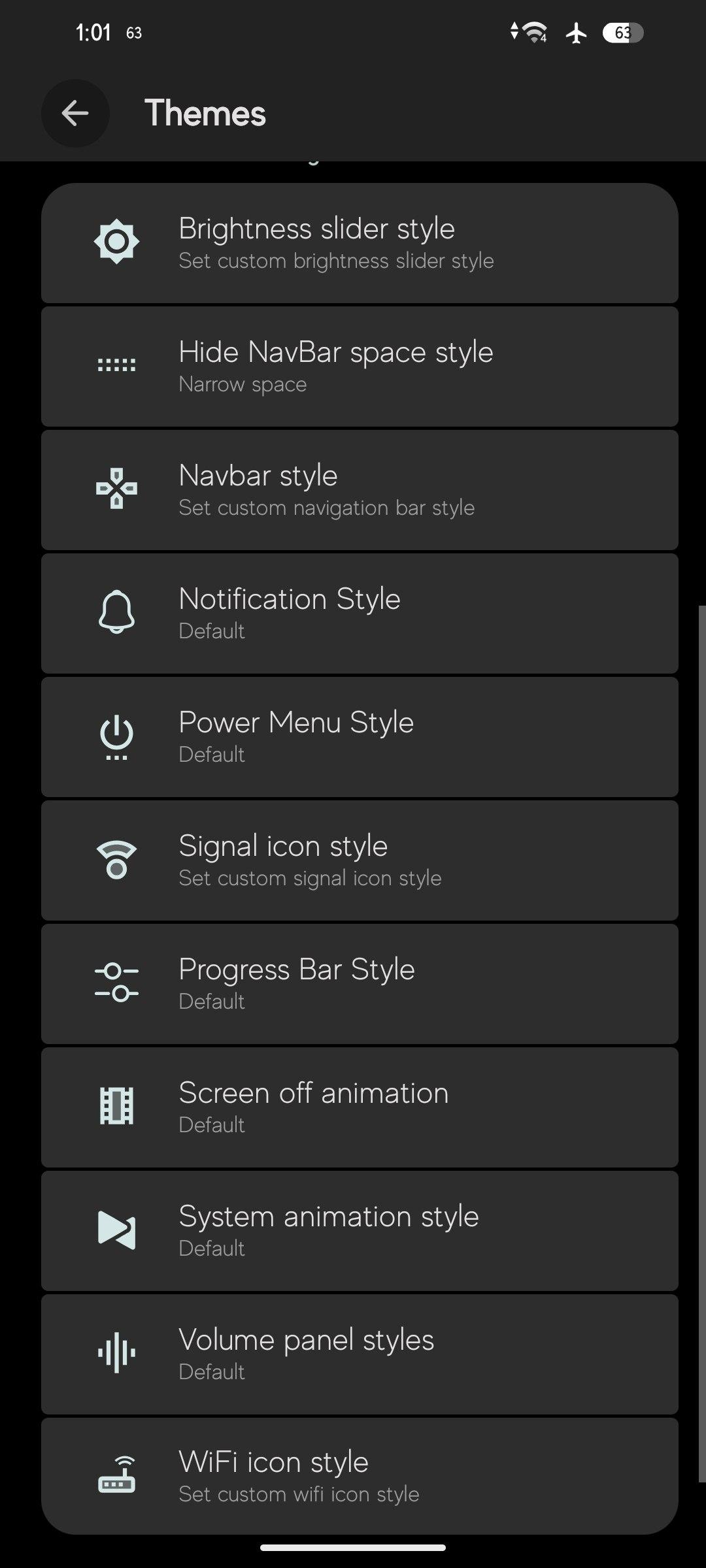Select Volume panel styles
The width and height of the screenshot is (706, 1568).
click(360, 1354)
